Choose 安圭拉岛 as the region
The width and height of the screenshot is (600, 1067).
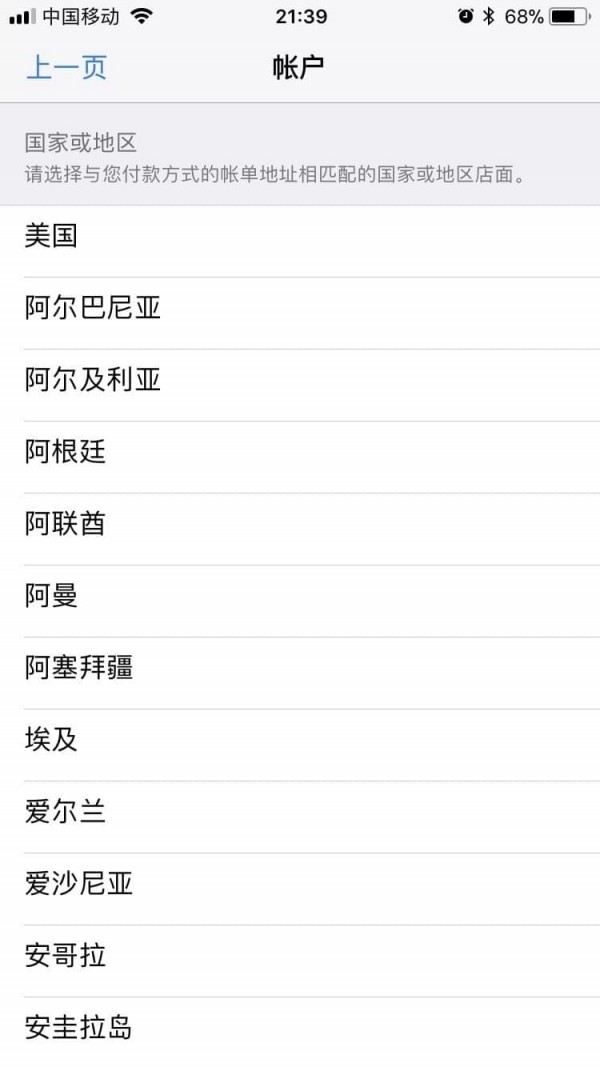(80, 1028)
